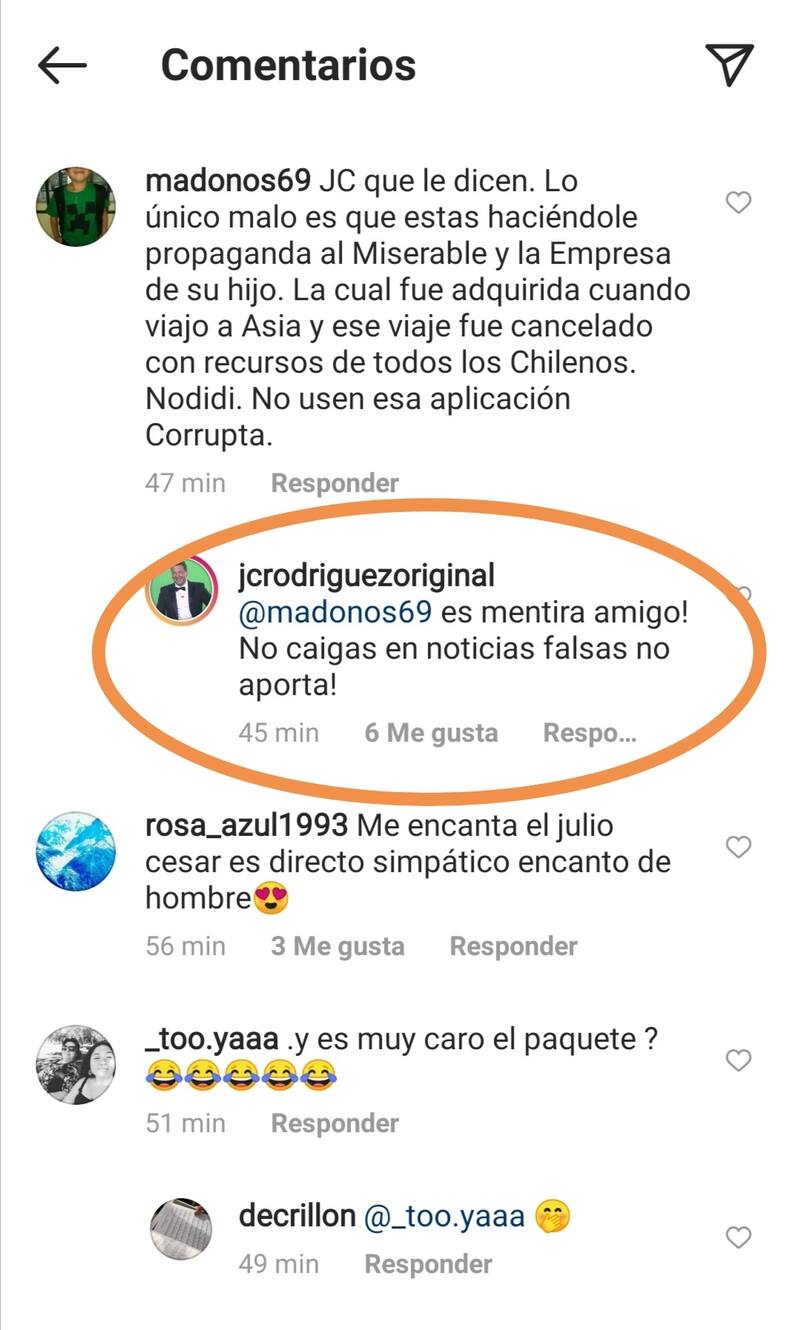Reply to madonos69's comment
This screenshot has width=800, height=1330.
[335, 483]
